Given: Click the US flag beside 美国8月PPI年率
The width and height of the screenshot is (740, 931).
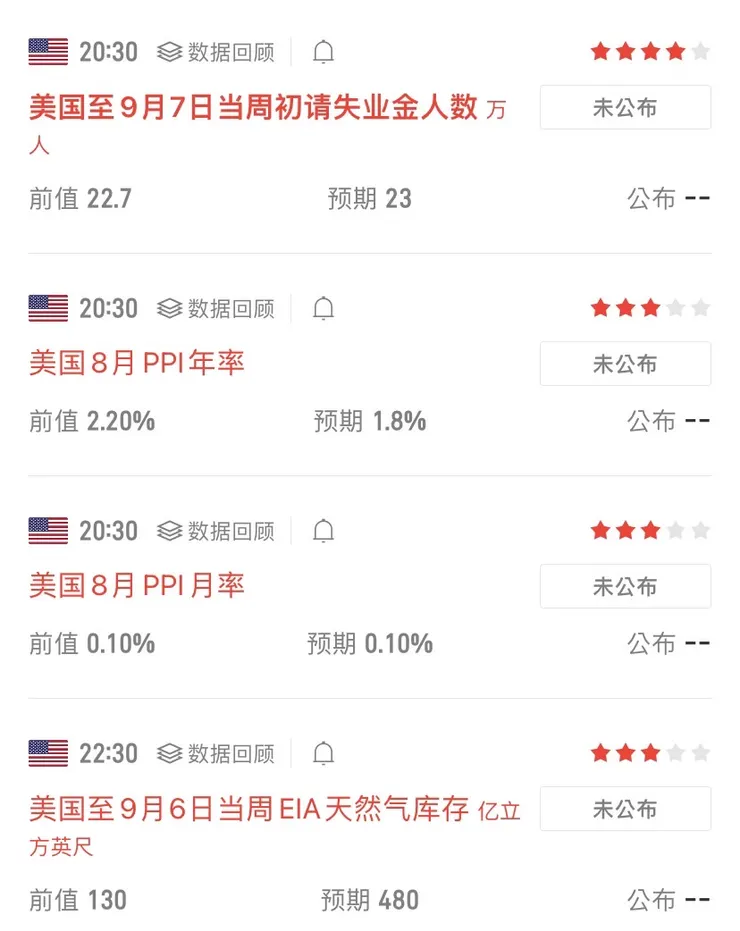Looking at the screenshot, I should pos(46,308).
